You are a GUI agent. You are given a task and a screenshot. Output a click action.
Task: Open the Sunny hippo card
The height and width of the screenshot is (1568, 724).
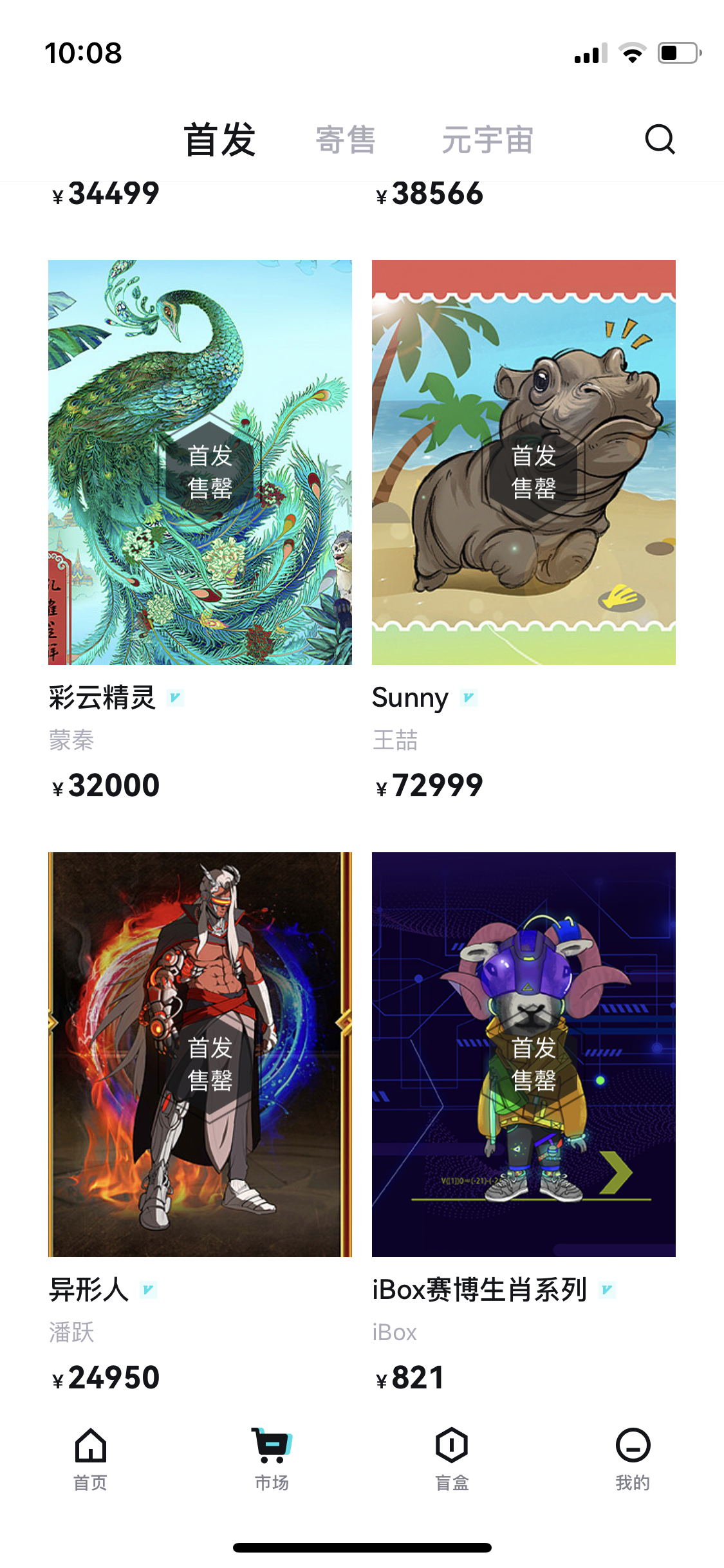523,462
